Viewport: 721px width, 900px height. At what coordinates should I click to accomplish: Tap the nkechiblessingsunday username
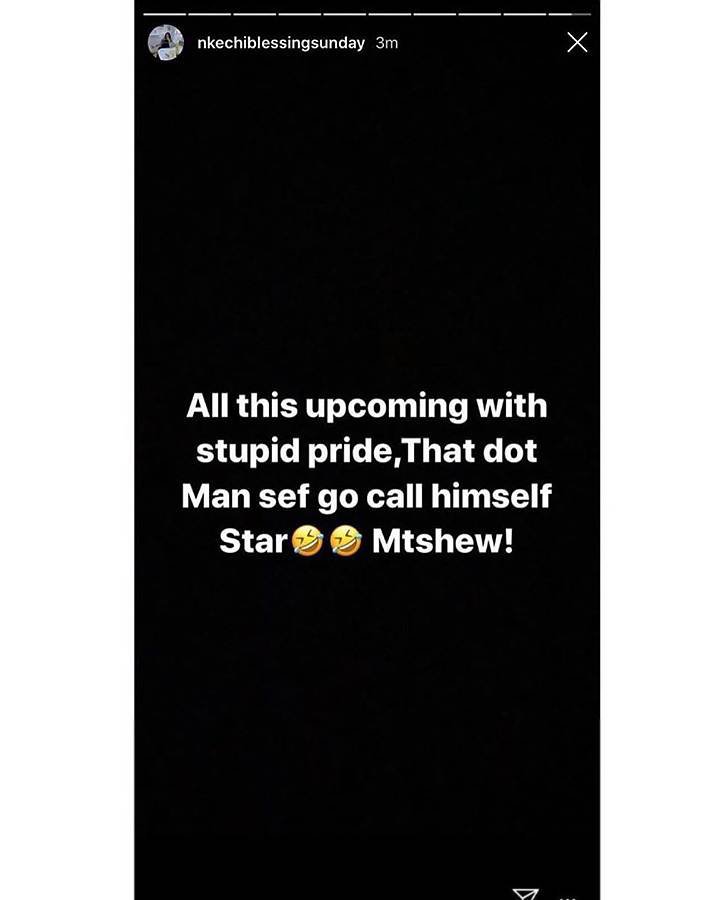283,43
